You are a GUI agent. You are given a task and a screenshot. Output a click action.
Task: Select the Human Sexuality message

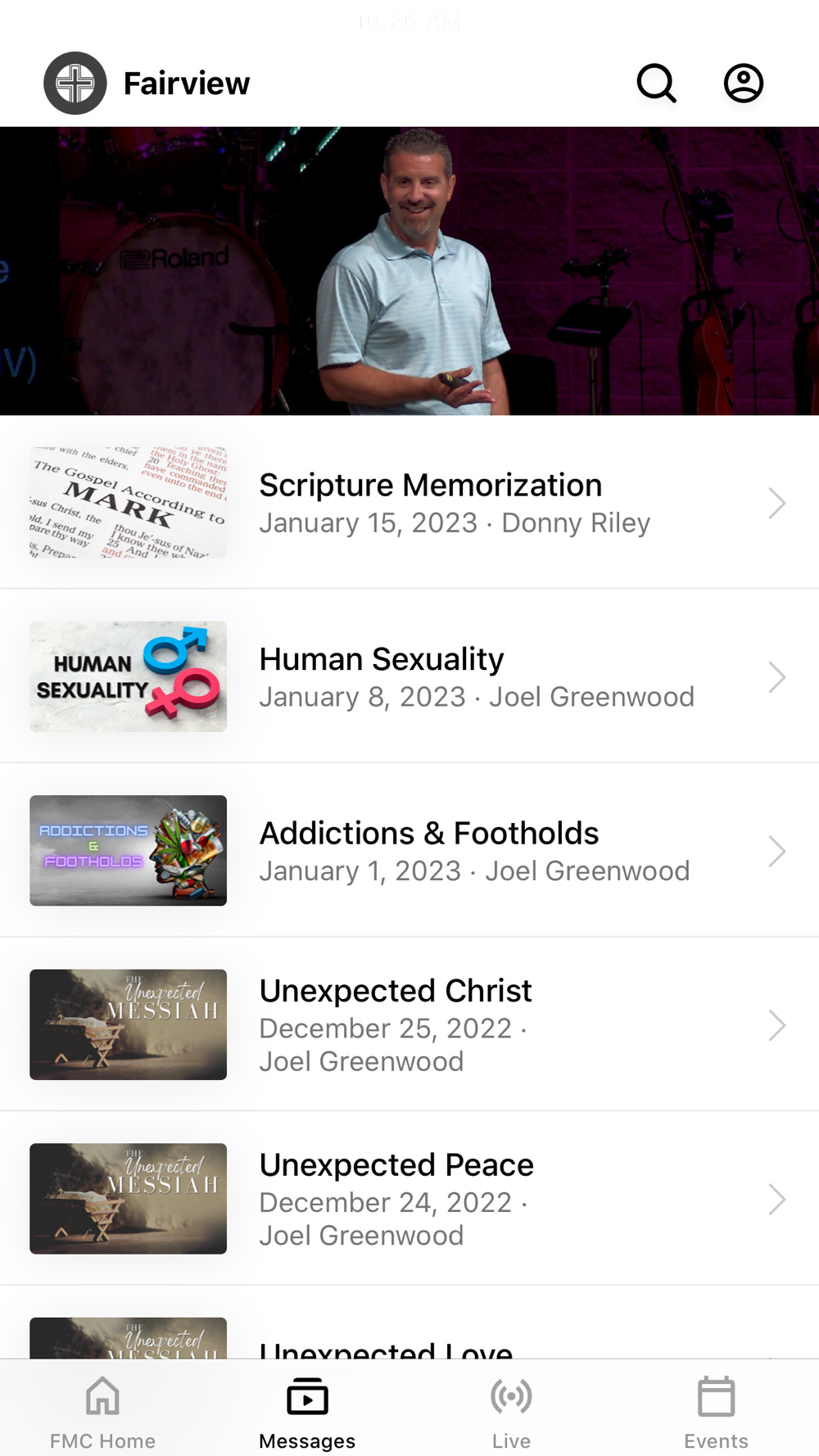pyautogui.click(x=409, y=677)
